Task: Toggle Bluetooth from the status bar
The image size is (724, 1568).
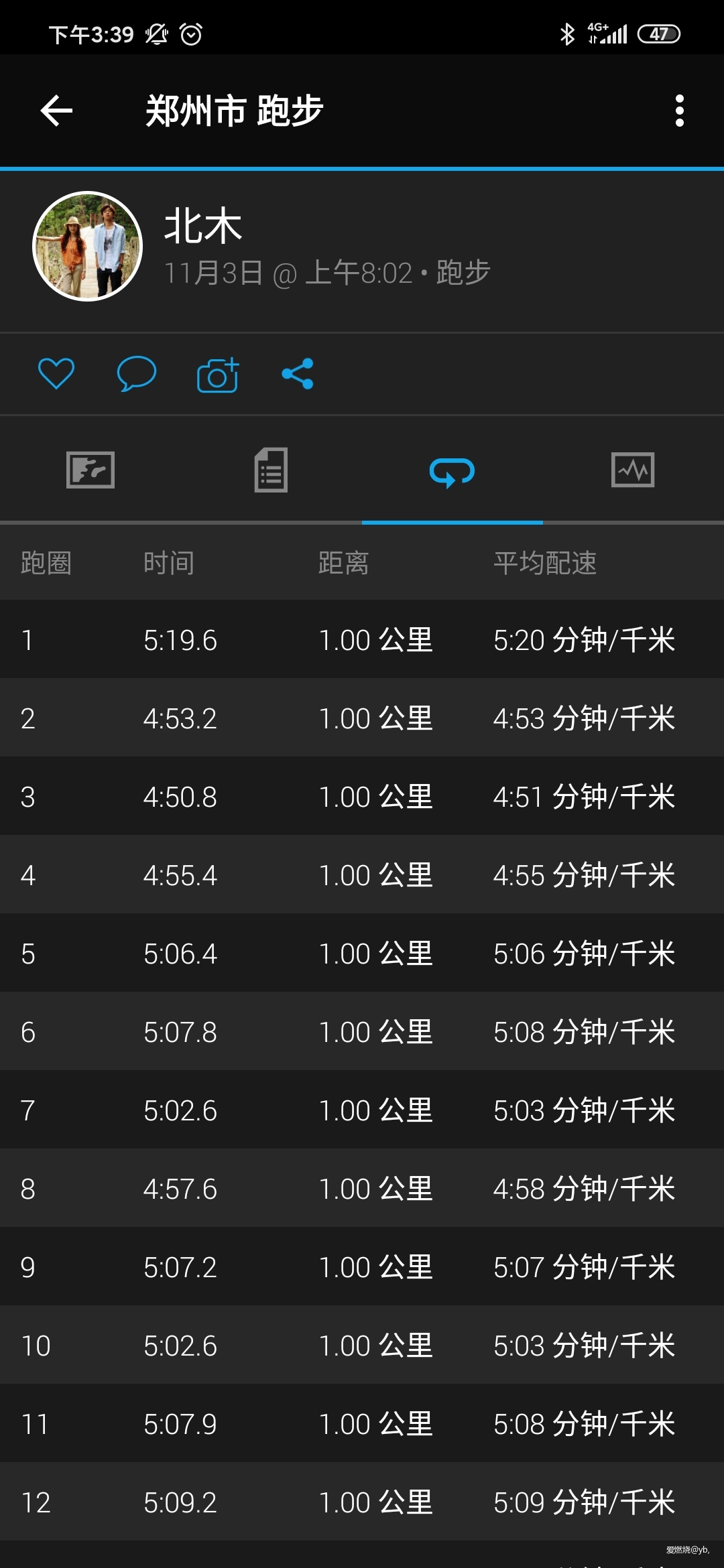Action: point(566,34)
